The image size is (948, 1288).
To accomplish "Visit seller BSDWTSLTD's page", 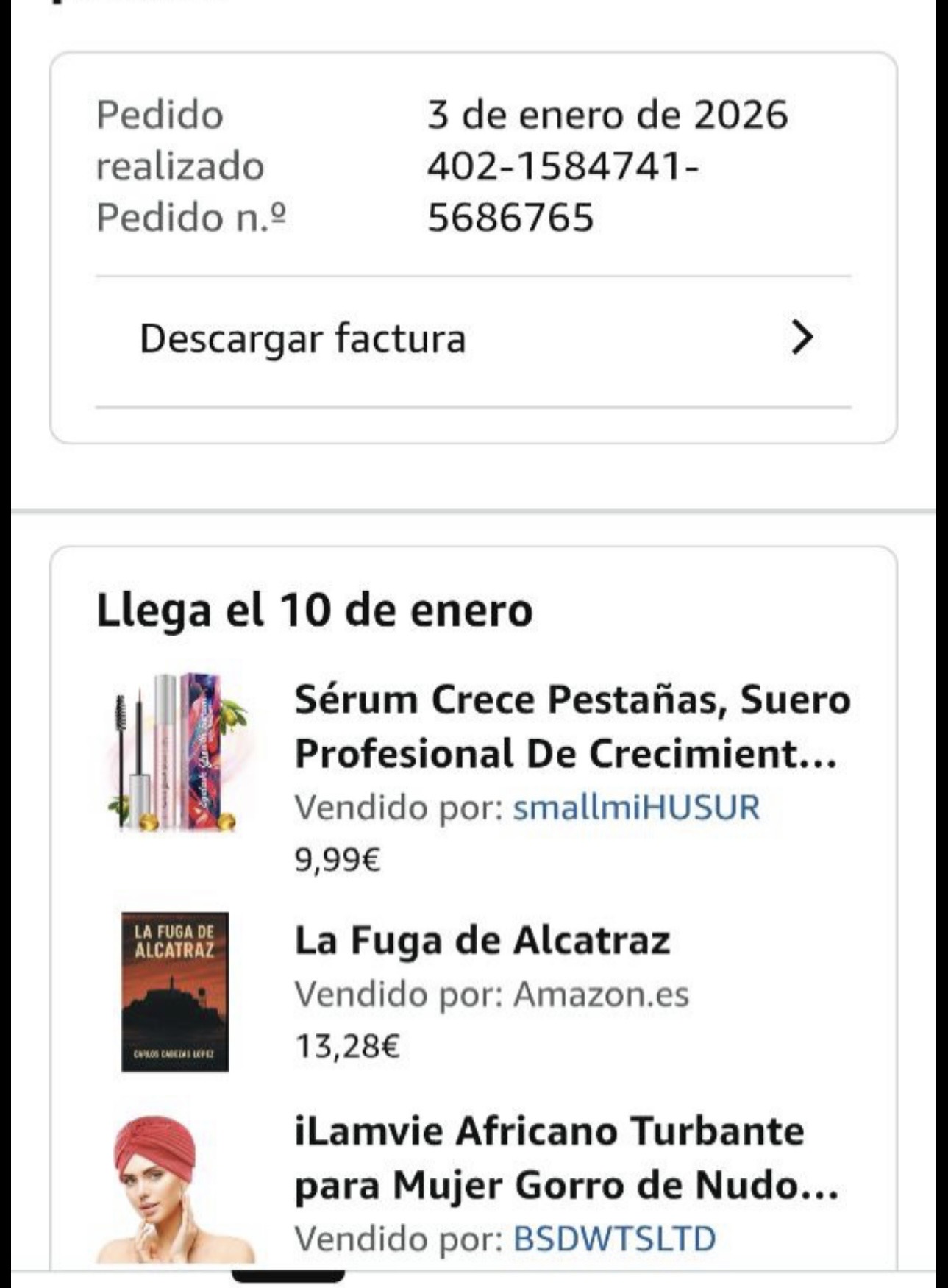I will point(614,1239).
